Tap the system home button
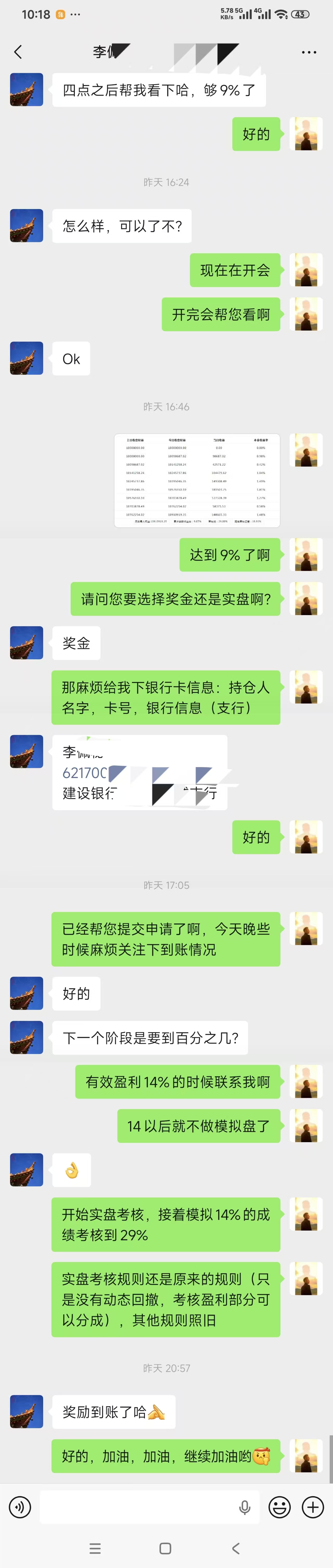333x1568 pixels. point(165,1548)
